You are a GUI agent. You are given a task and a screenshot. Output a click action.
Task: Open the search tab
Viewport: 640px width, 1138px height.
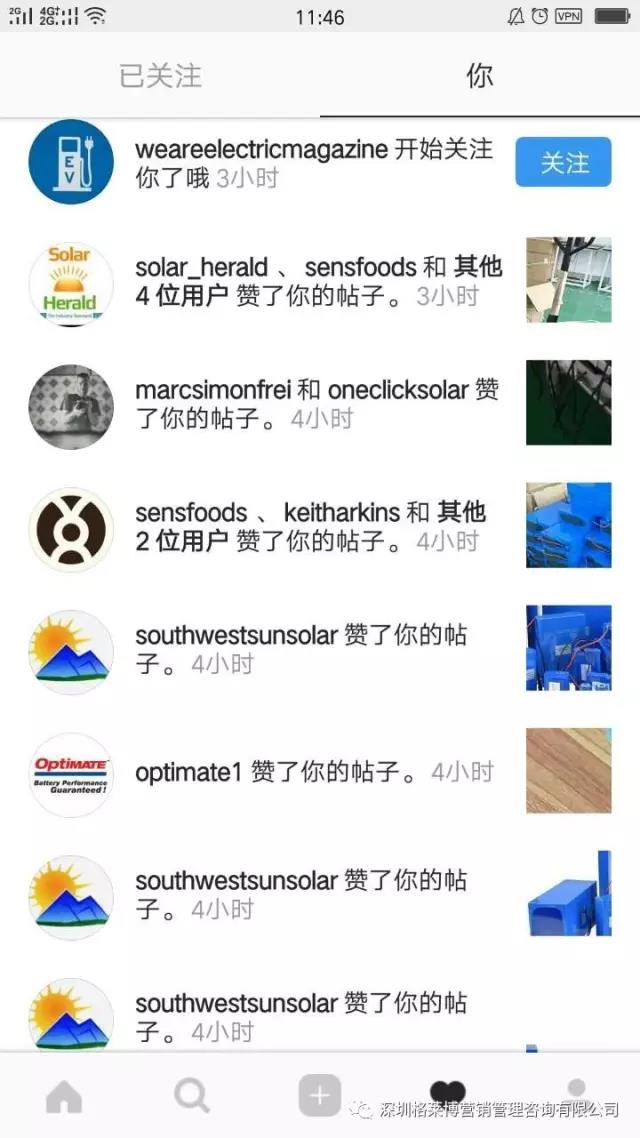click(191, 1096)
